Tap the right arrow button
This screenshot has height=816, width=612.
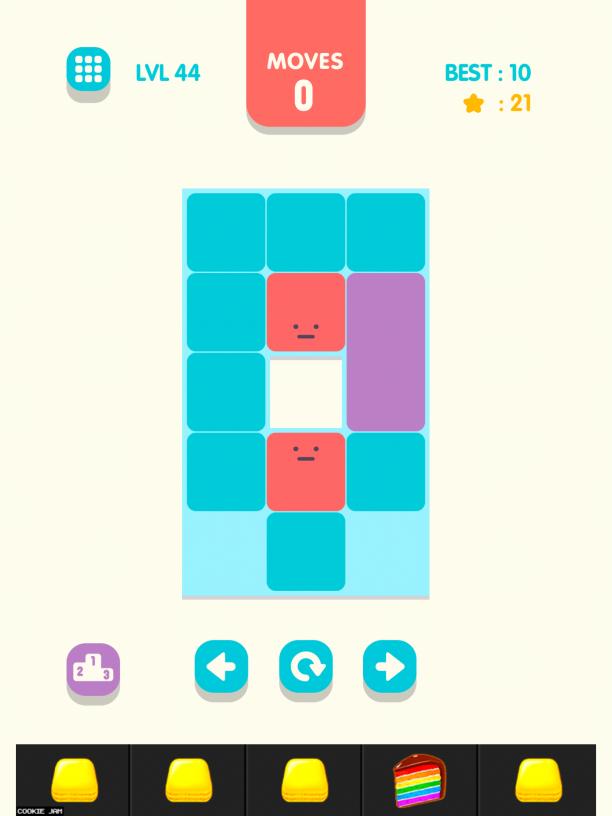tap(389, 666)
